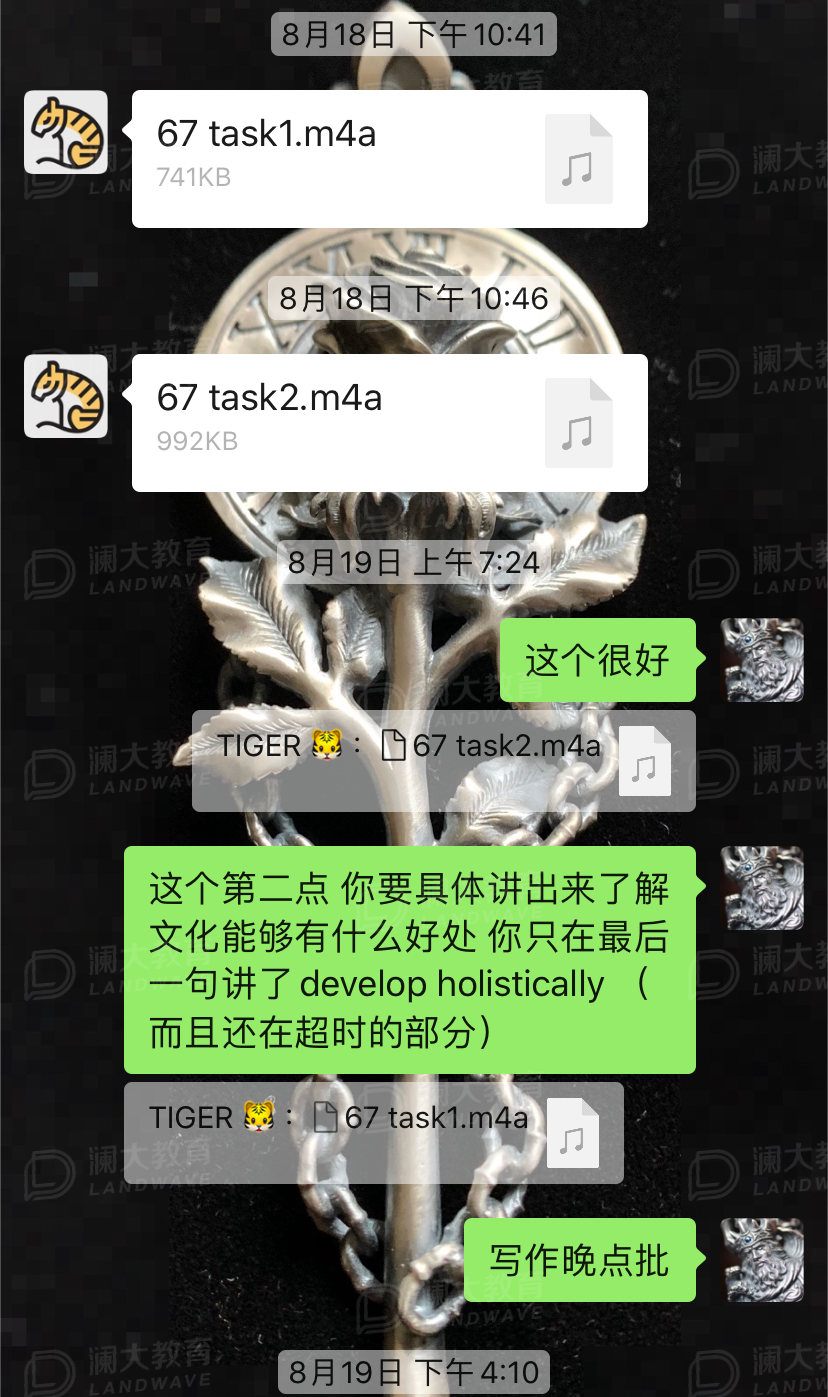Image resolution: width=828 pixels, height=1397 pixels.
Task: Tap the avatar beside the develop holistically message
Action: (762, 888)
